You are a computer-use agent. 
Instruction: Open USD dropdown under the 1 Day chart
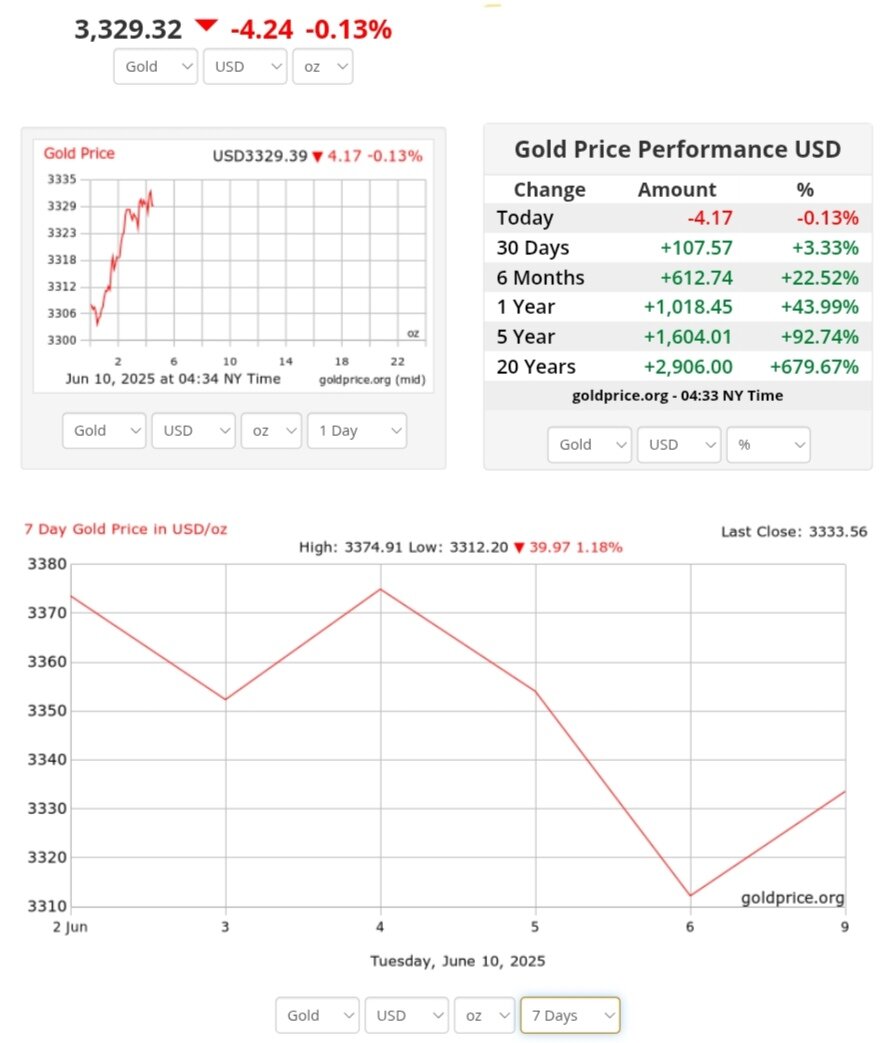(x=194, y=431)
